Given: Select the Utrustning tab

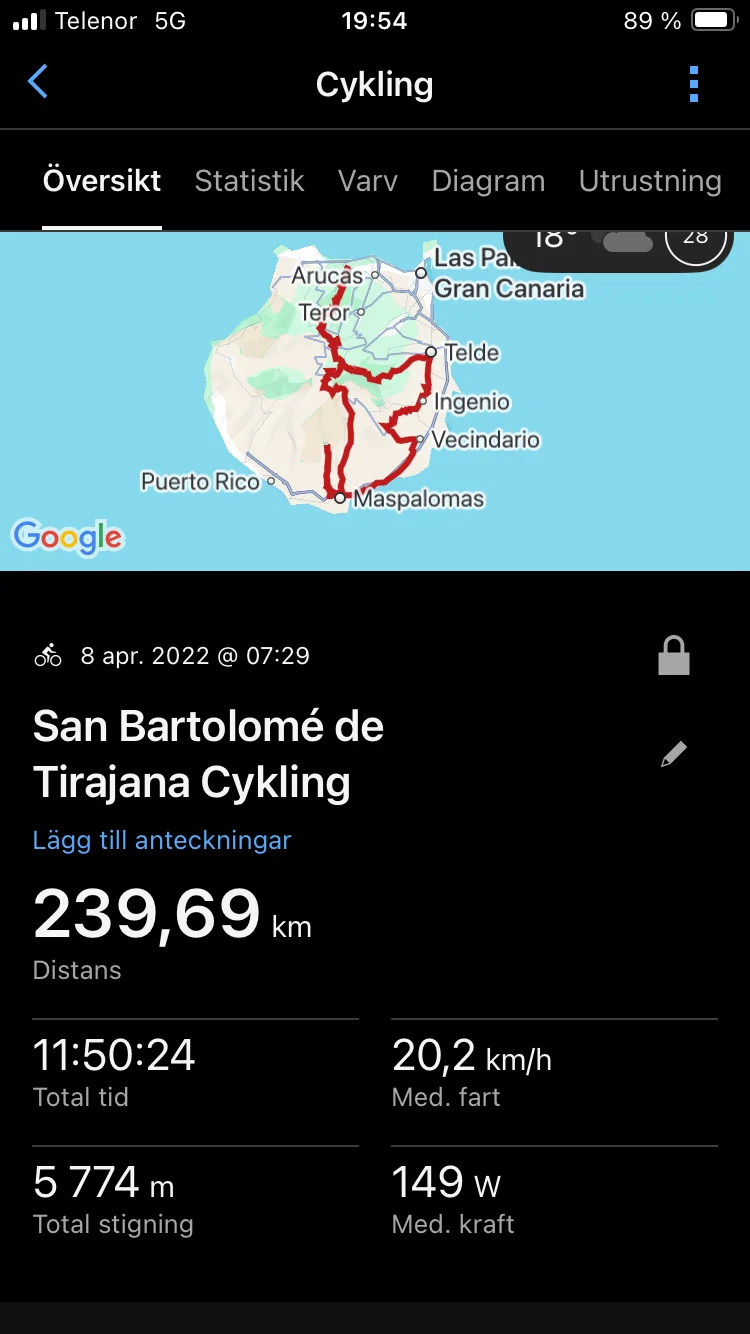Looking at the screenshot, I should 650,181.
